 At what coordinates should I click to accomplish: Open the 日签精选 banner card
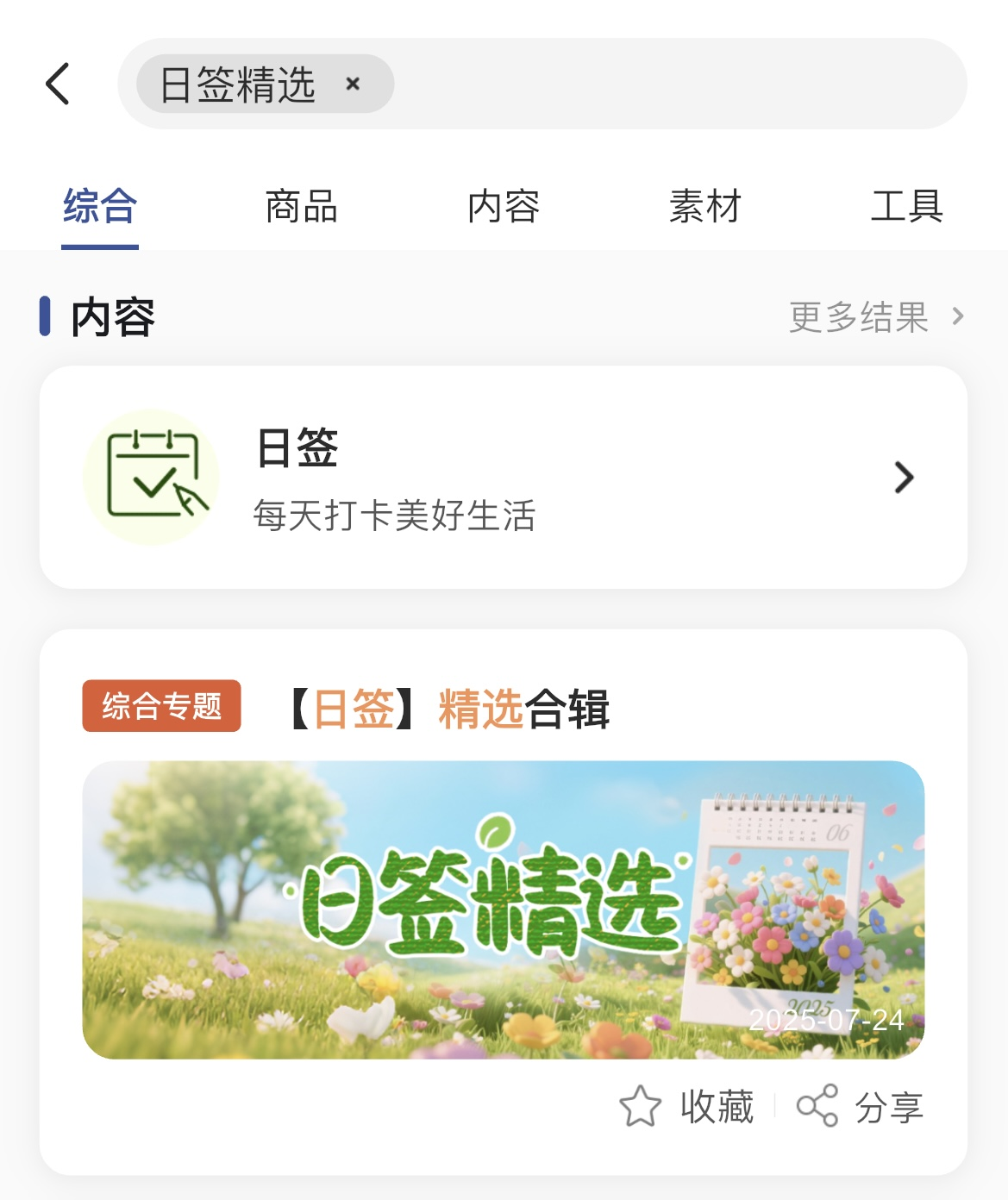[x=503, y=909]
